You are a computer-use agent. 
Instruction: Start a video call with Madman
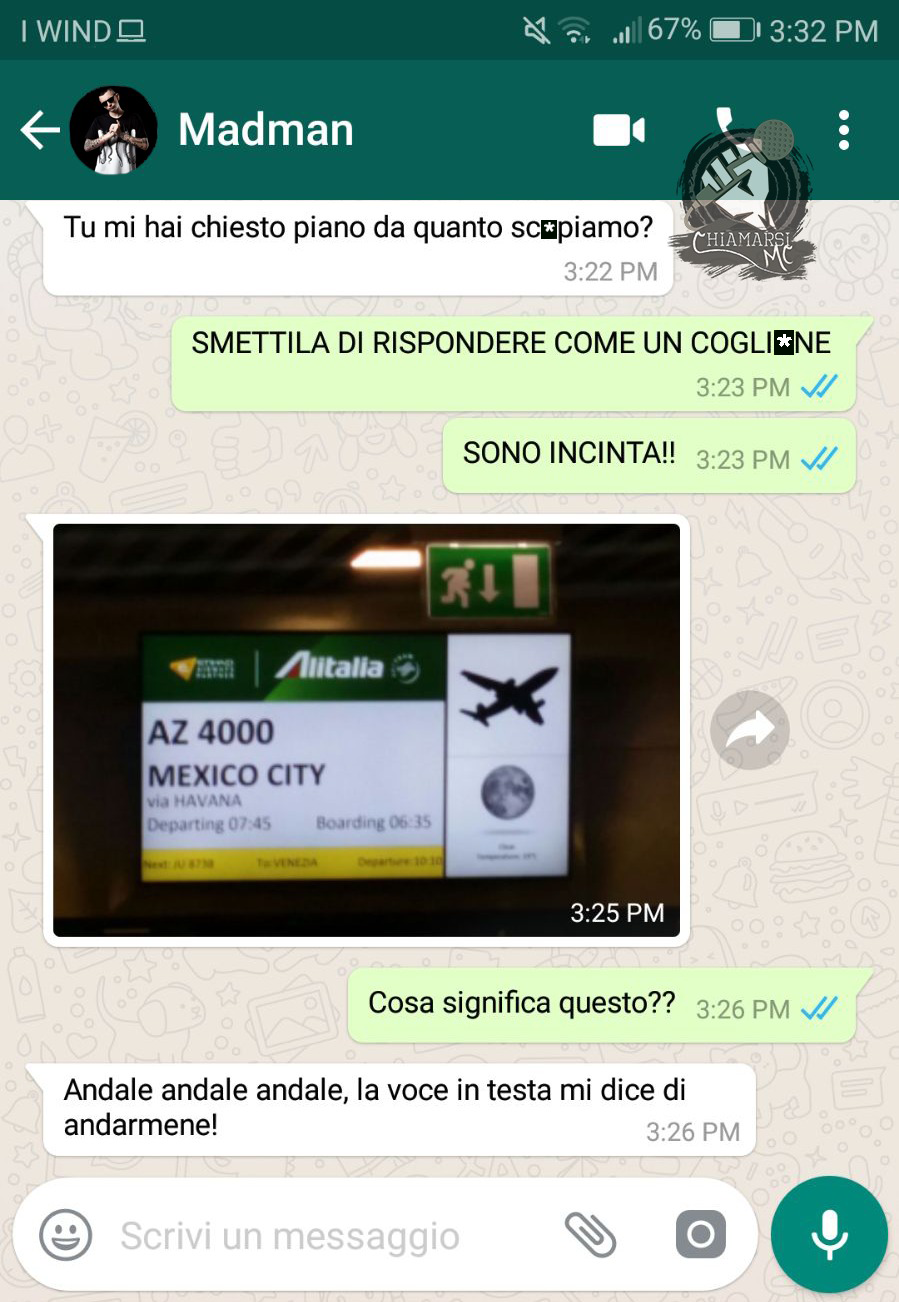(619, 130)
